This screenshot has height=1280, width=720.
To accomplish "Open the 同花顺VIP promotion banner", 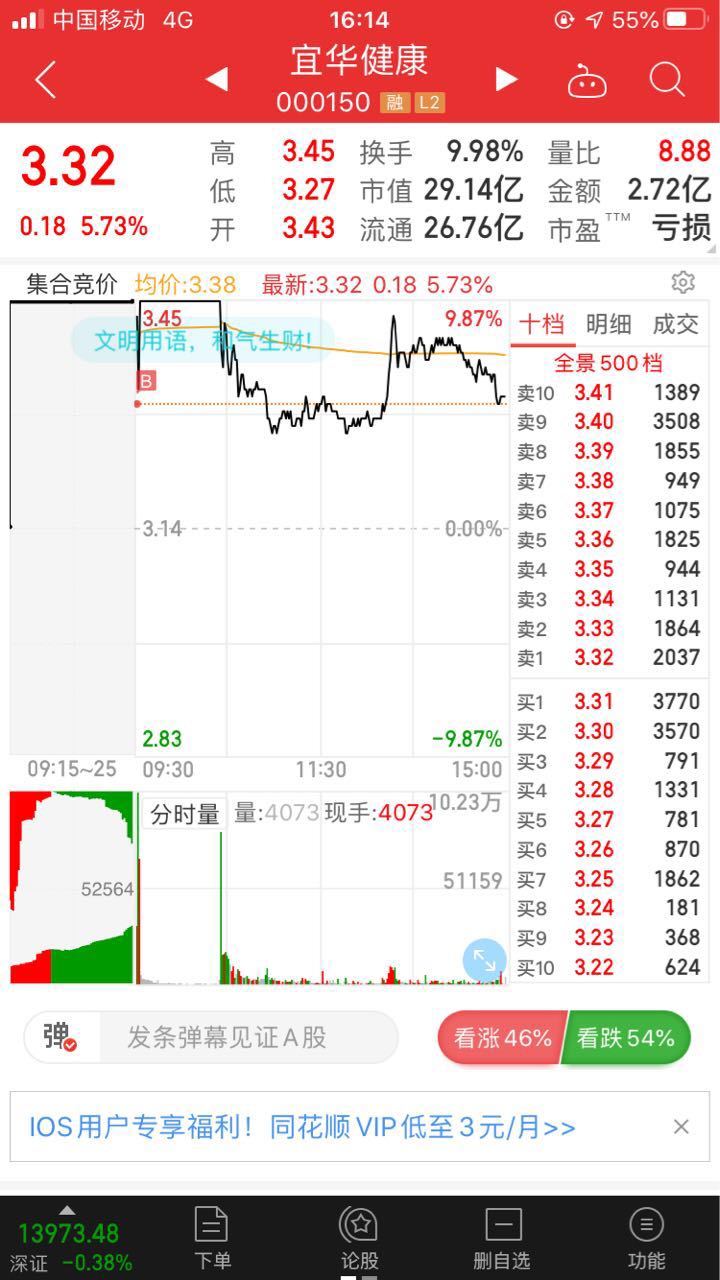I will (x=302, y=1127).
